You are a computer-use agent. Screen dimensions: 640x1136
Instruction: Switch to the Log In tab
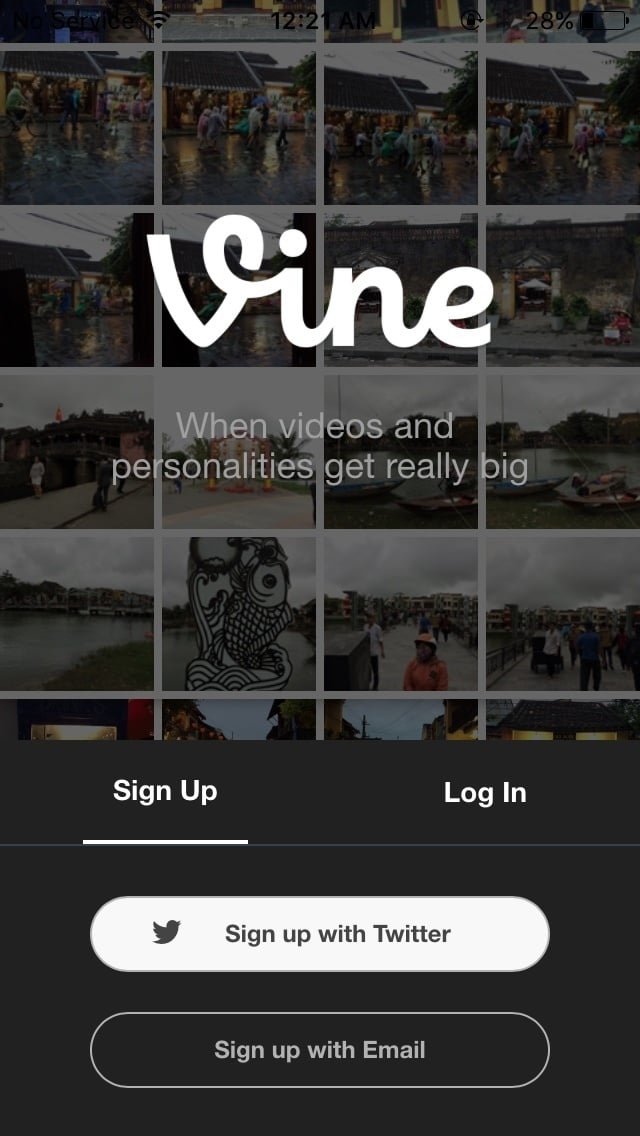click(484, 793)
